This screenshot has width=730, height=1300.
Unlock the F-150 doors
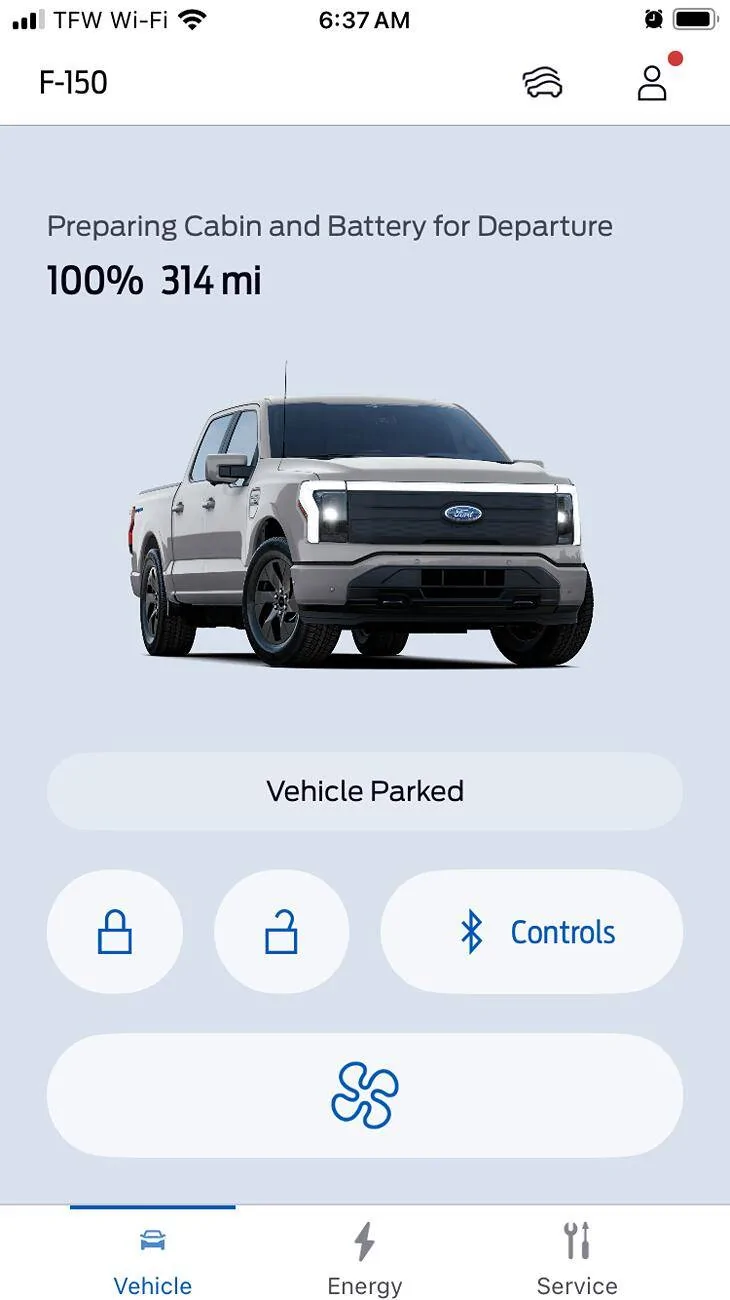[281, 932]
